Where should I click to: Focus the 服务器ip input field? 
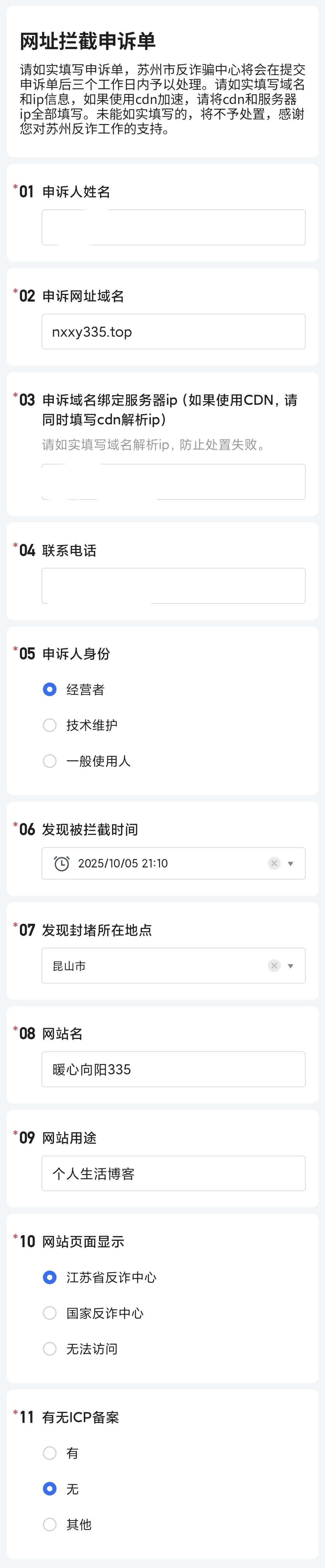[173, 482]
